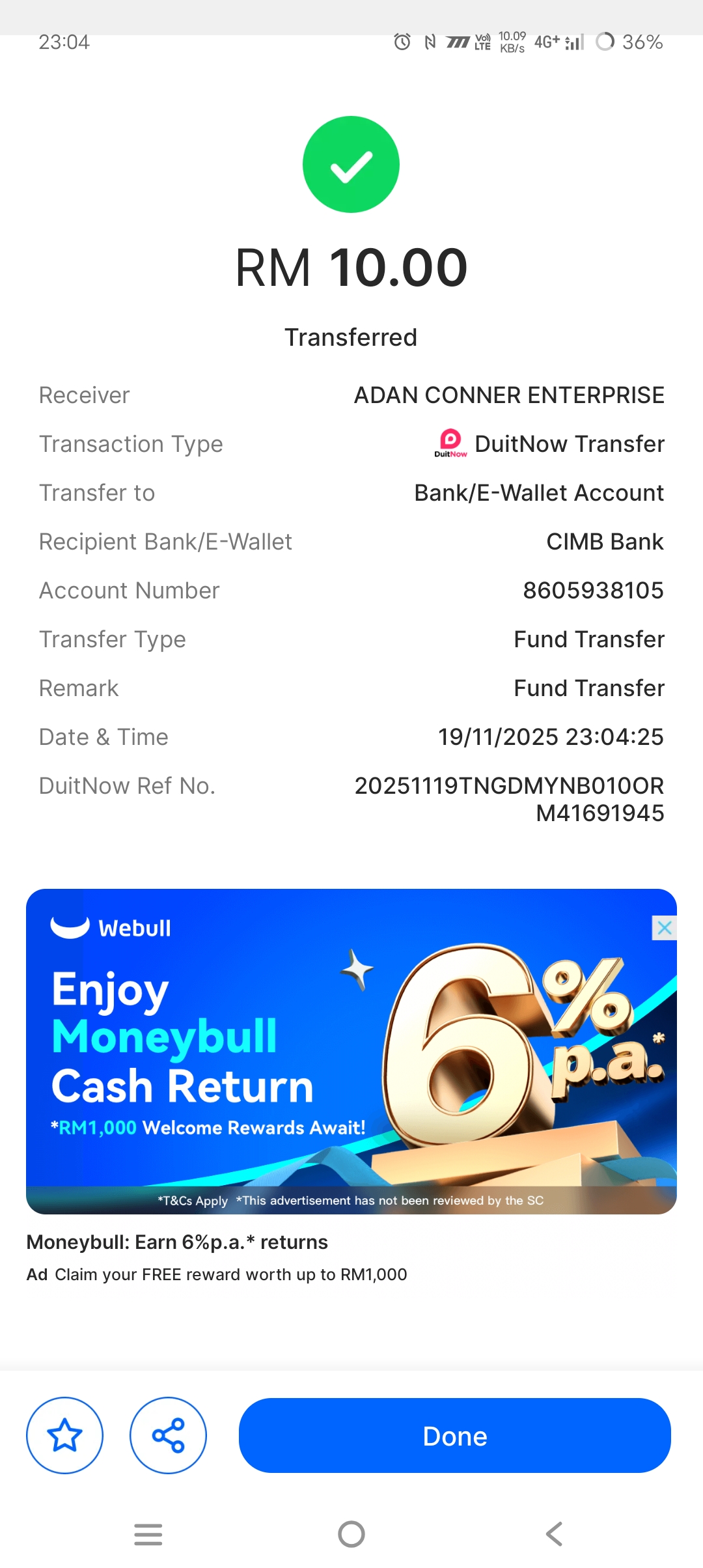Go back using the system back button
703x1568 pixels.
point(554,1534)
